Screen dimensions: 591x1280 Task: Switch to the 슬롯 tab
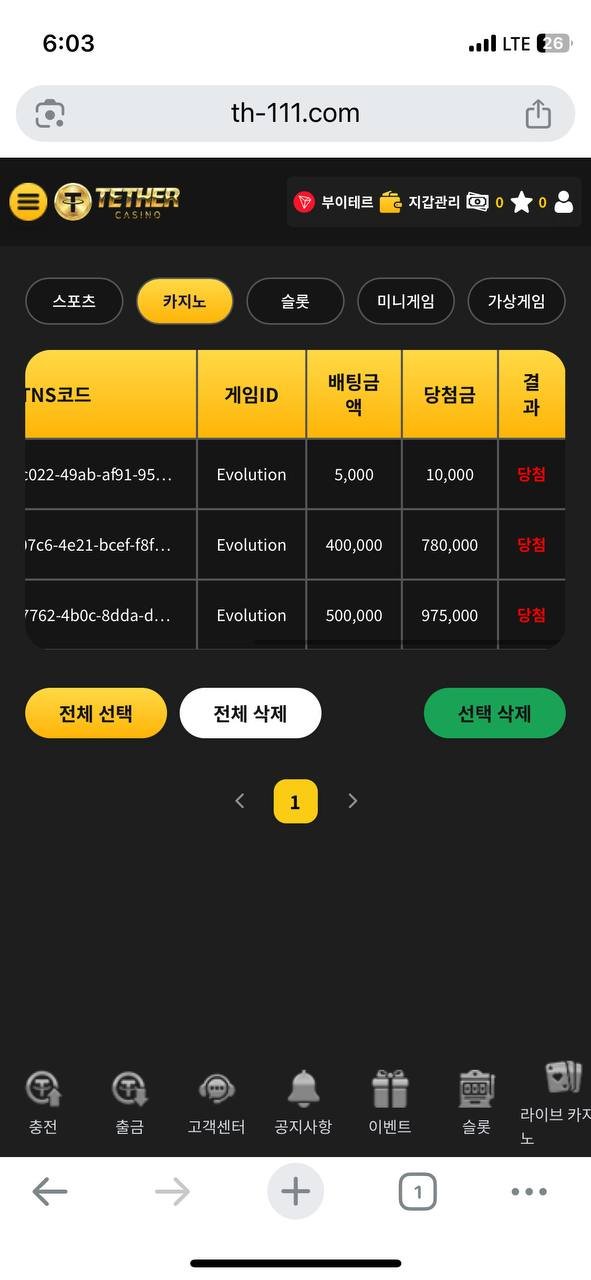point(295,301)
